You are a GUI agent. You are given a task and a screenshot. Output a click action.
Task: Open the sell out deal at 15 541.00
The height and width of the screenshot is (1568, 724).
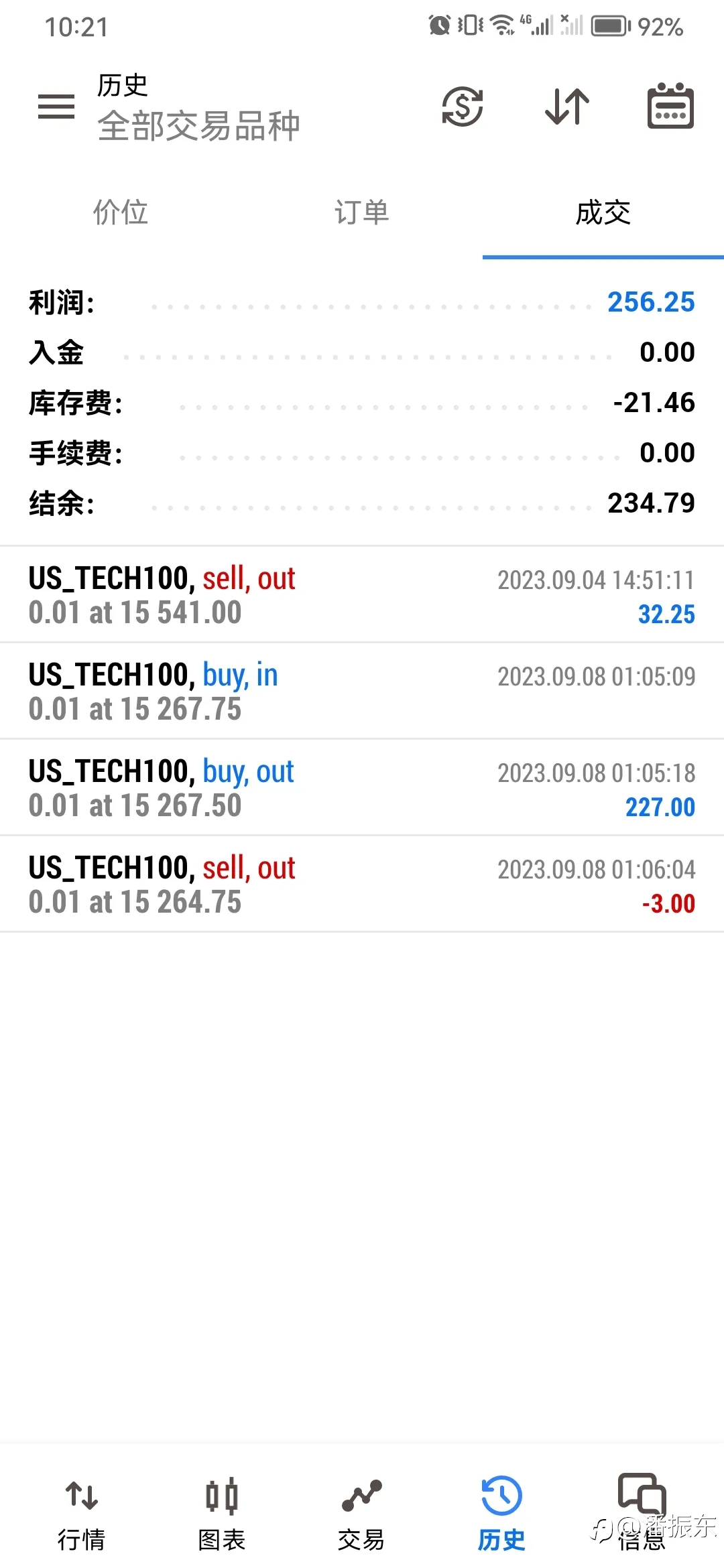(362, 595)
